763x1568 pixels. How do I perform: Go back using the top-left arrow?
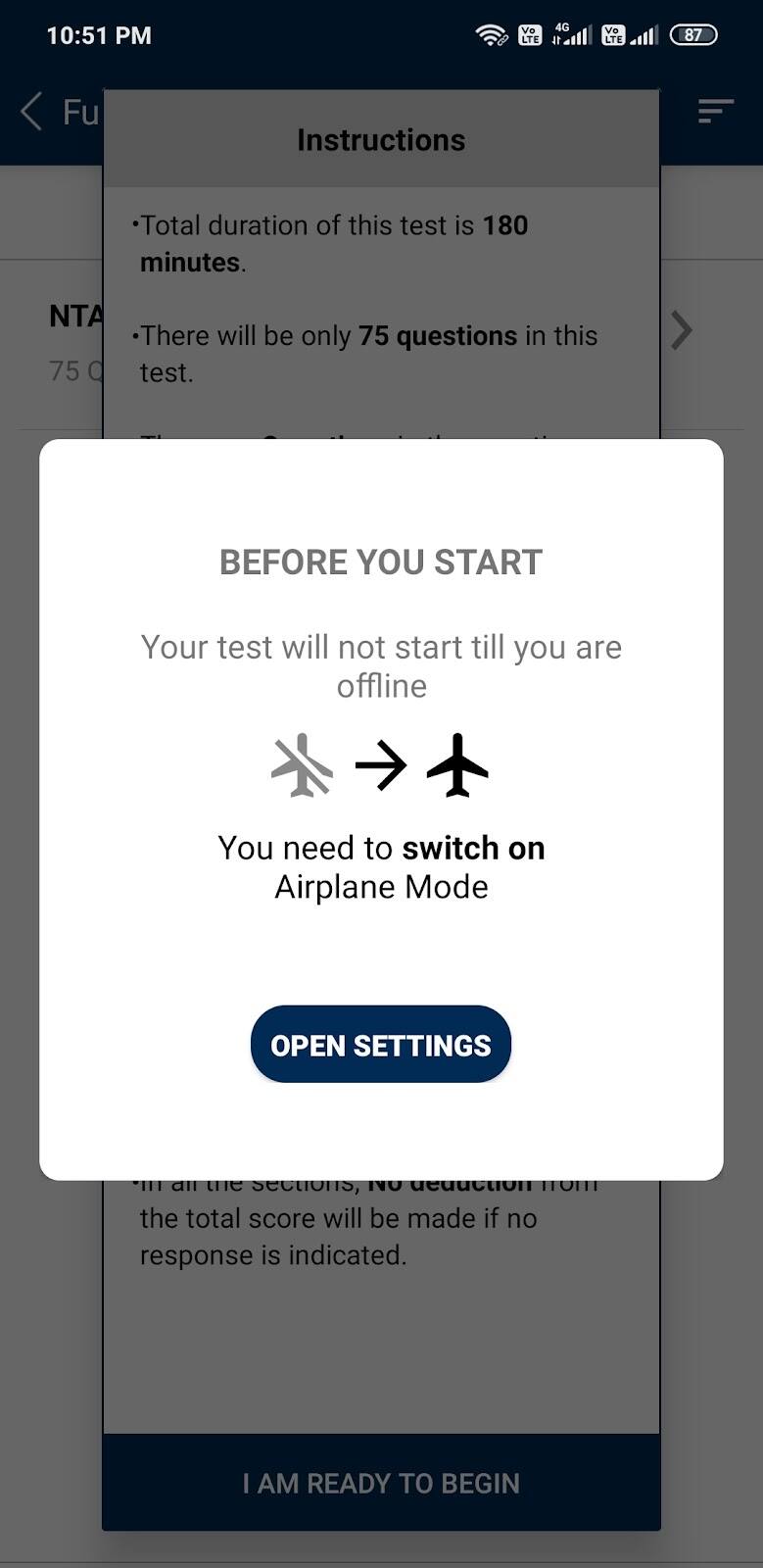[x=32, y=112]
